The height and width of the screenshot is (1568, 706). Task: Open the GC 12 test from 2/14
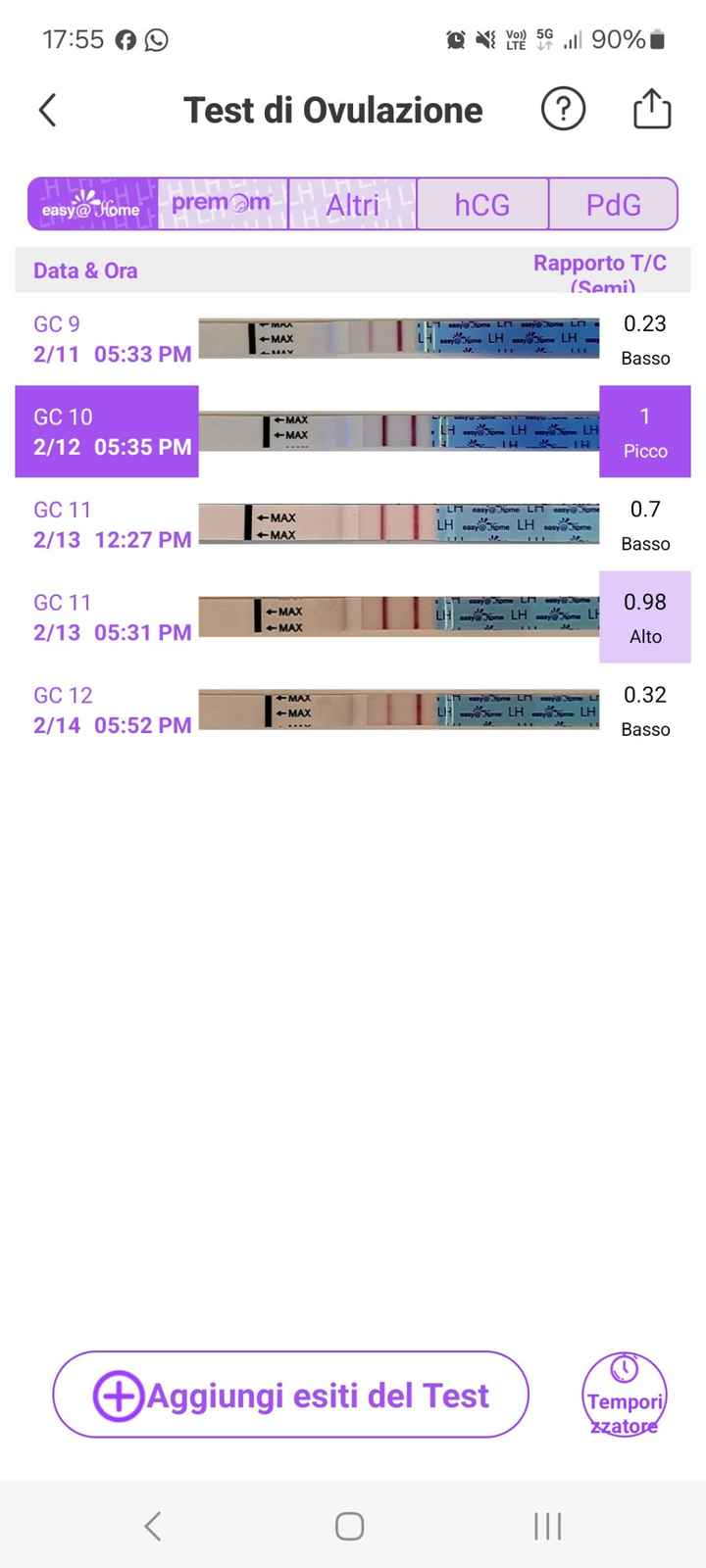(x=353, y=710)
